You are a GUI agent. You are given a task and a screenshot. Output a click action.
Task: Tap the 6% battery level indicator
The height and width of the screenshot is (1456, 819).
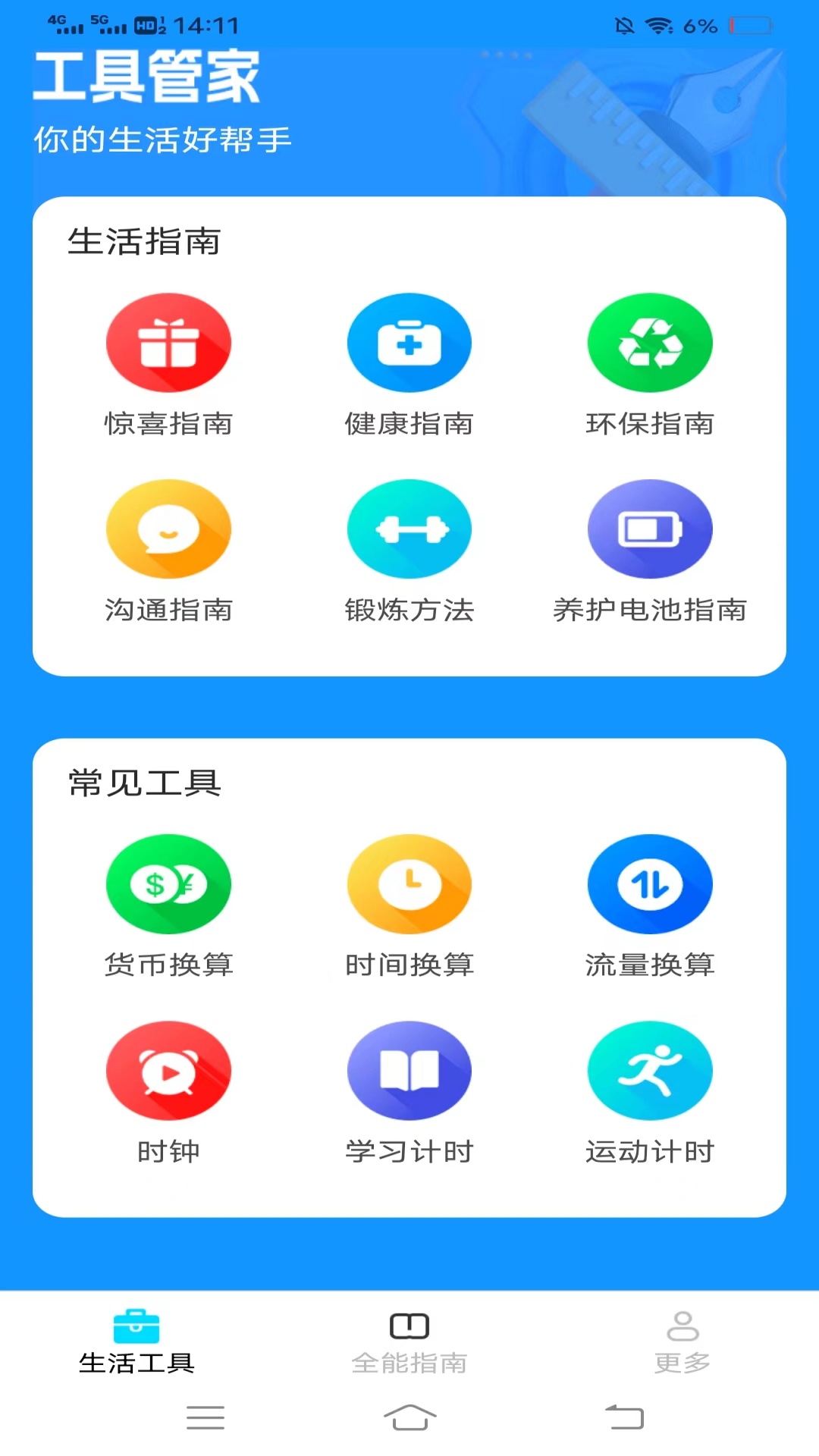700,25
